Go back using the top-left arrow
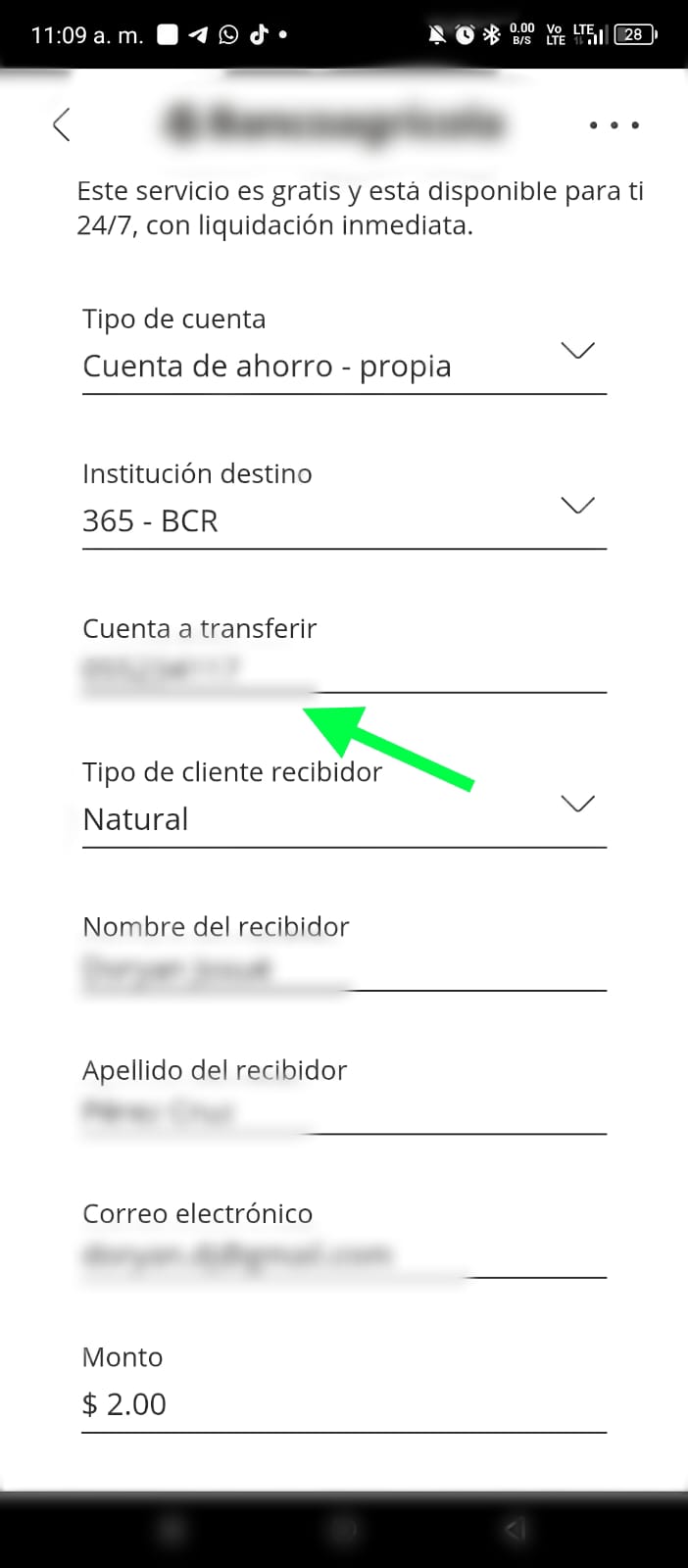This screenshot has width=688, height=1568. (x=62, y=124)
